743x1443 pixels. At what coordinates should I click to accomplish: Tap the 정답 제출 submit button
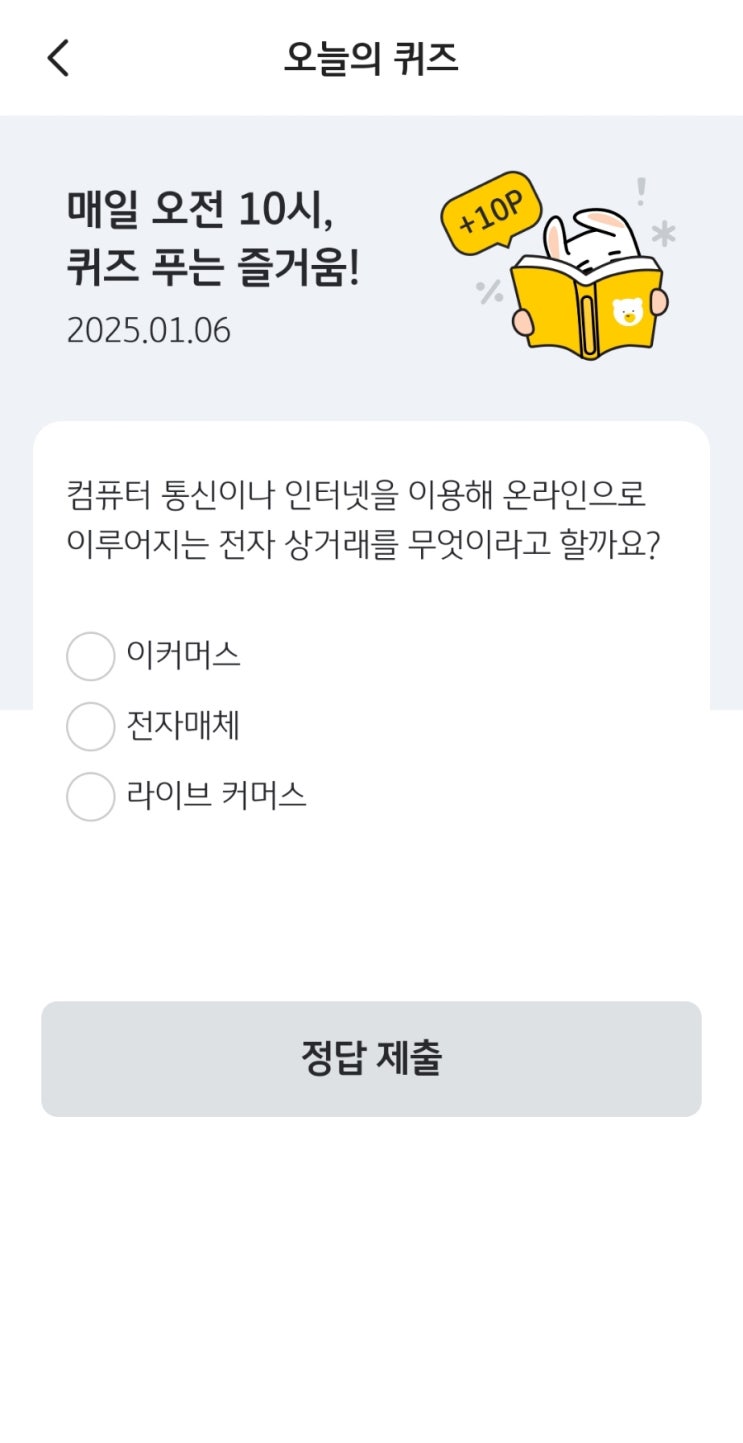point(371,1059)
